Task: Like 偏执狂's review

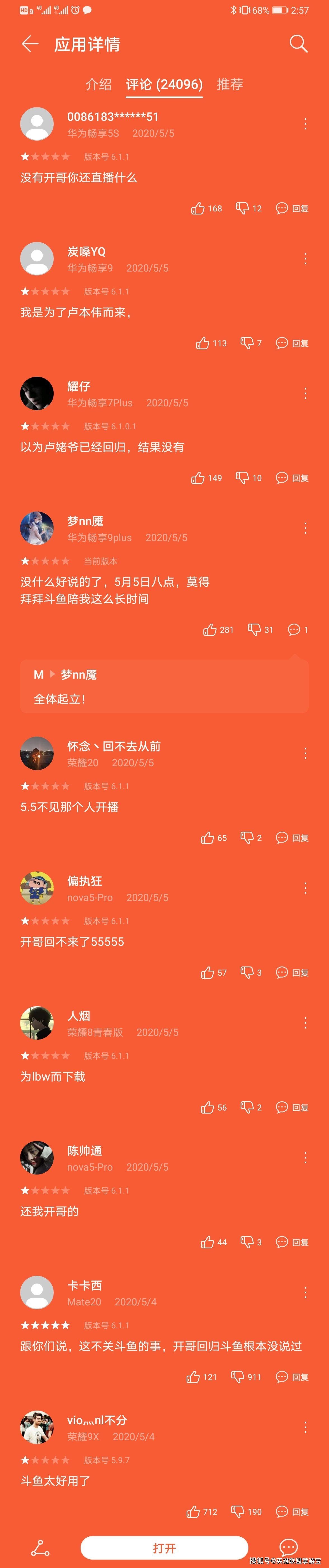Action: (x=207, y=973)
